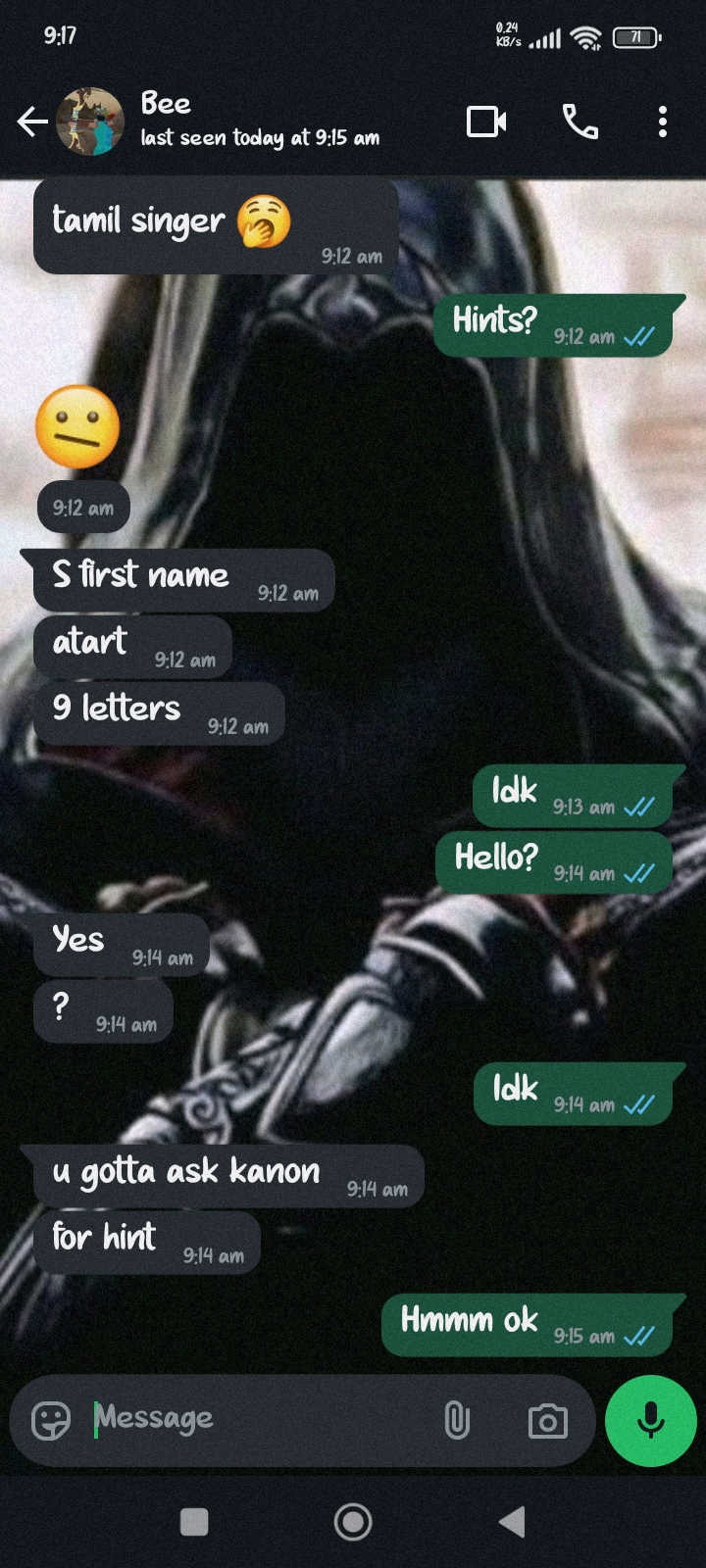This screenshot has height=1568, width=706.
Task: Open the overflow menu
Action: click(663, 122)
